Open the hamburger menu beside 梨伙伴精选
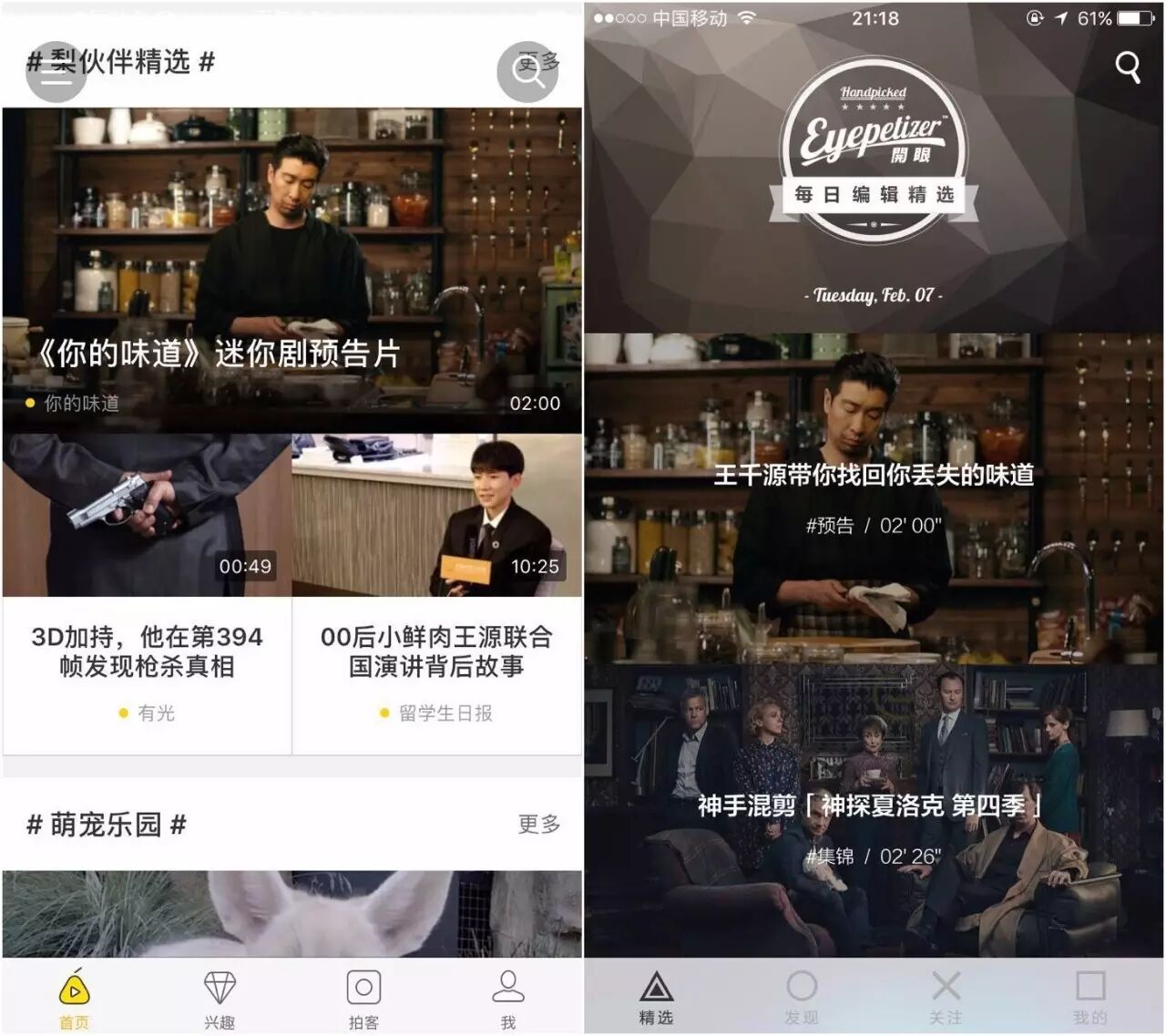 click(56, 73)
